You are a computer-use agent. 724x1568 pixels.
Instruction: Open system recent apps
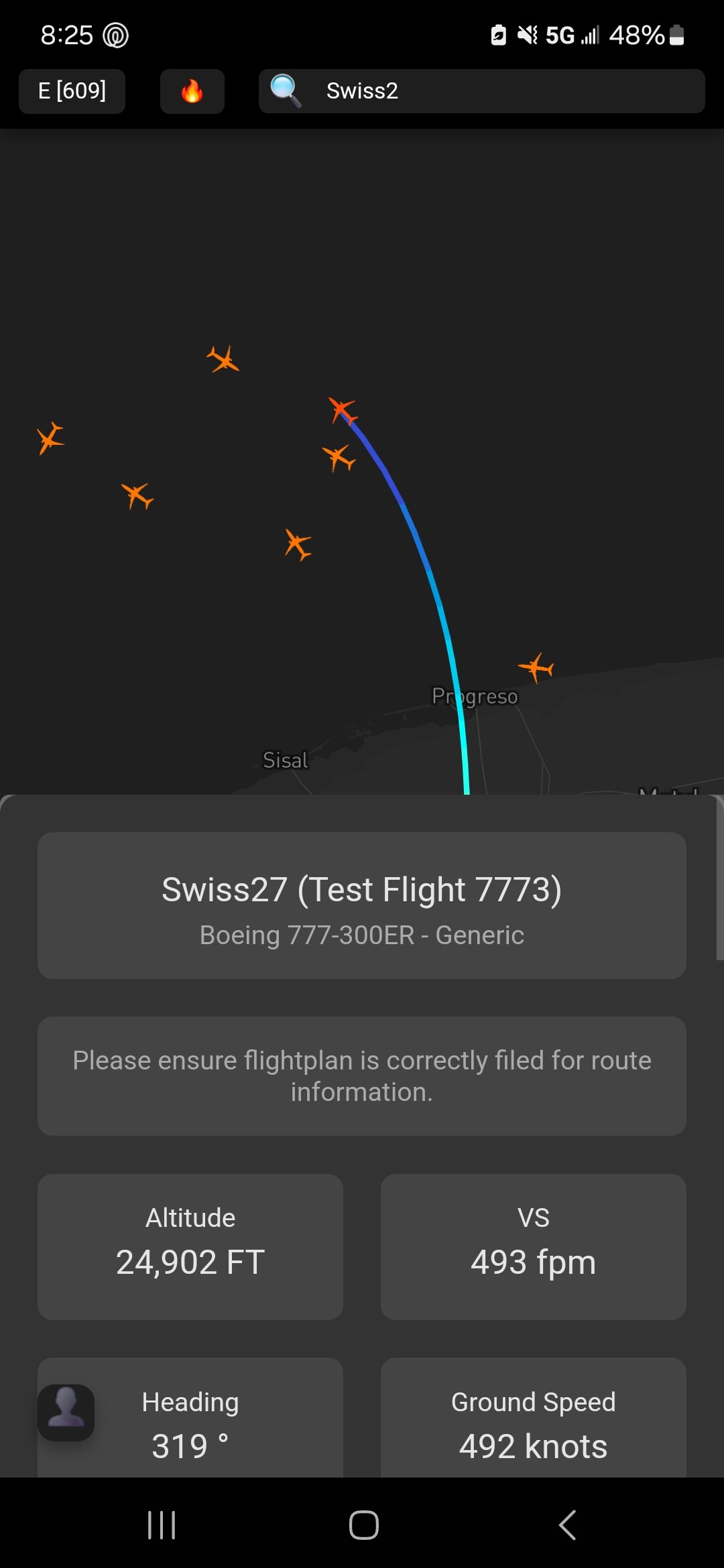coord(162,1525)
